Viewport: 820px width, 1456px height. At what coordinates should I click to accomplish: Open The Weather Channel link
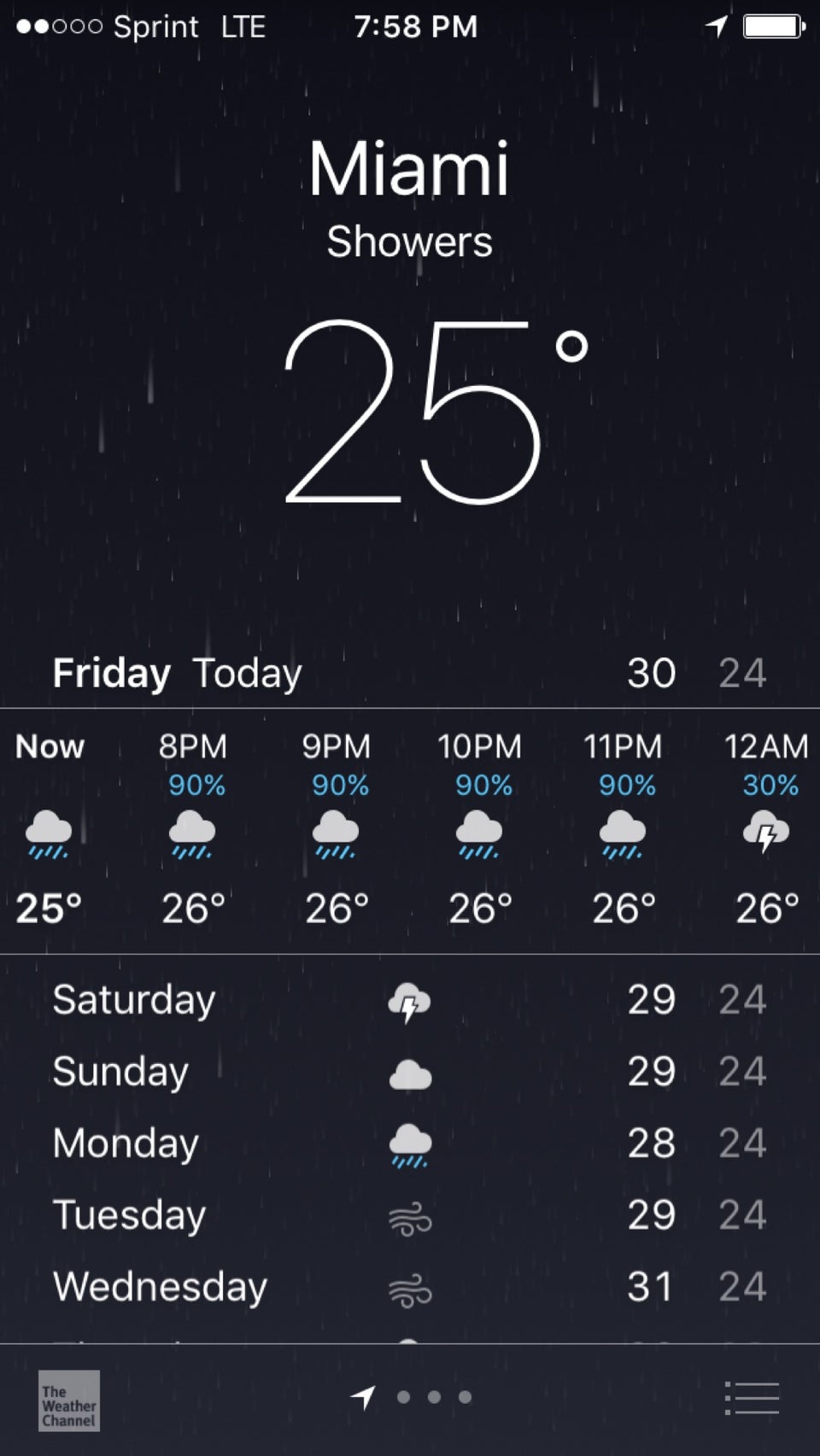click(69, 1400)
